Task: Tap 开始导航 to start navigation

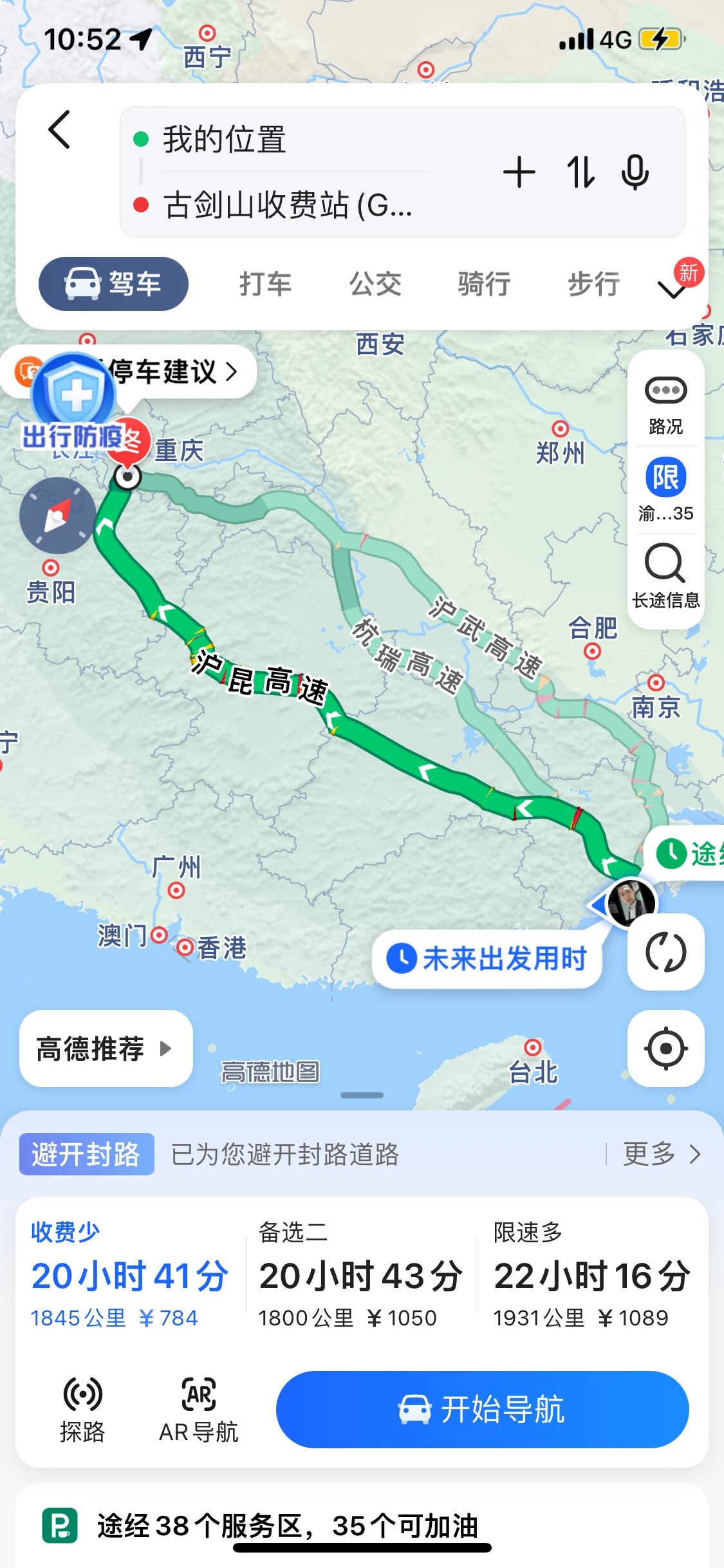Action: [x=482, y=1410]
